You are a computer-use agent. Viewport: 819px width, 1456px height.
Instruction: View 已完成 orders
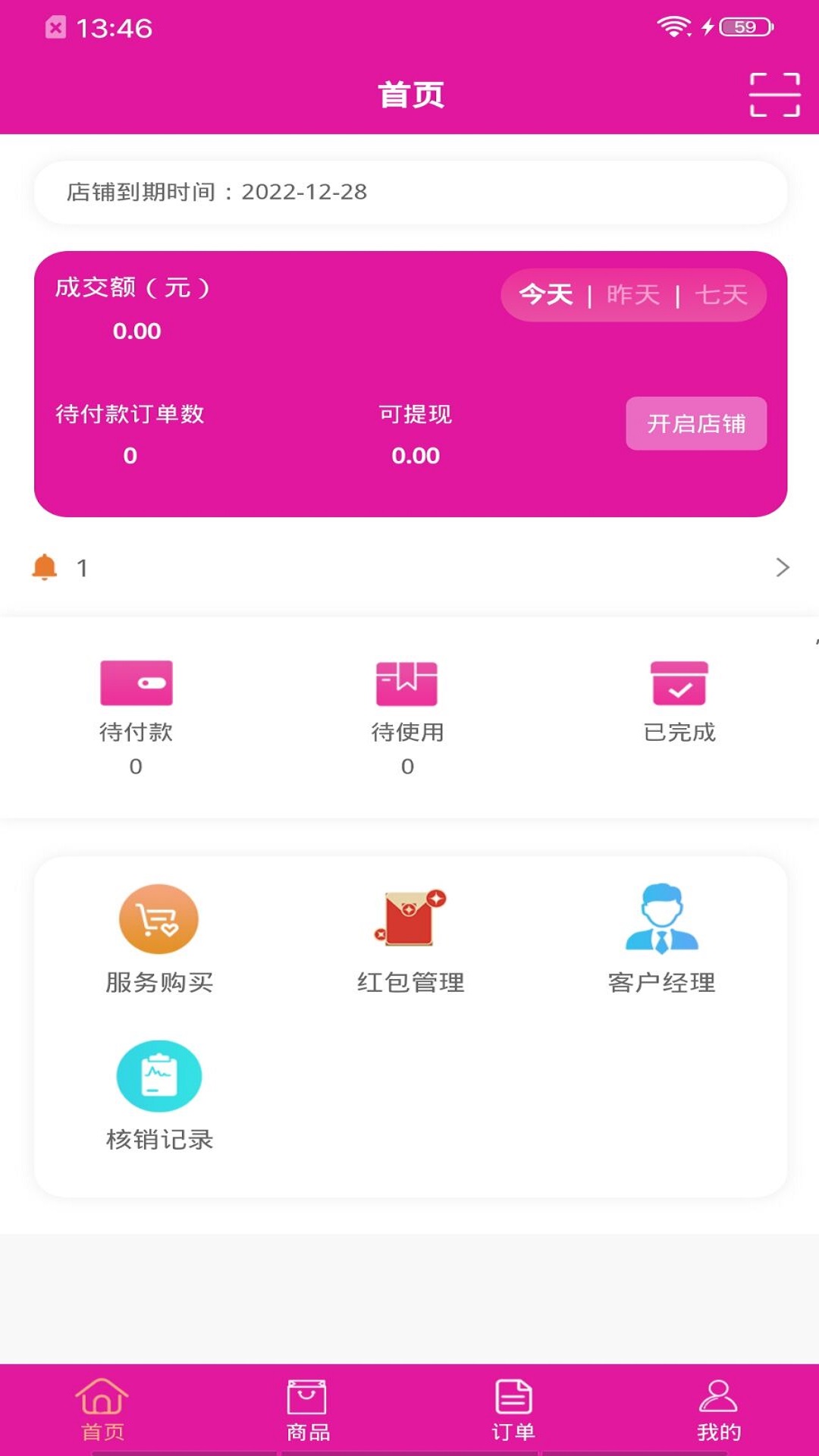pyautogui.click(x=679, y=701)
